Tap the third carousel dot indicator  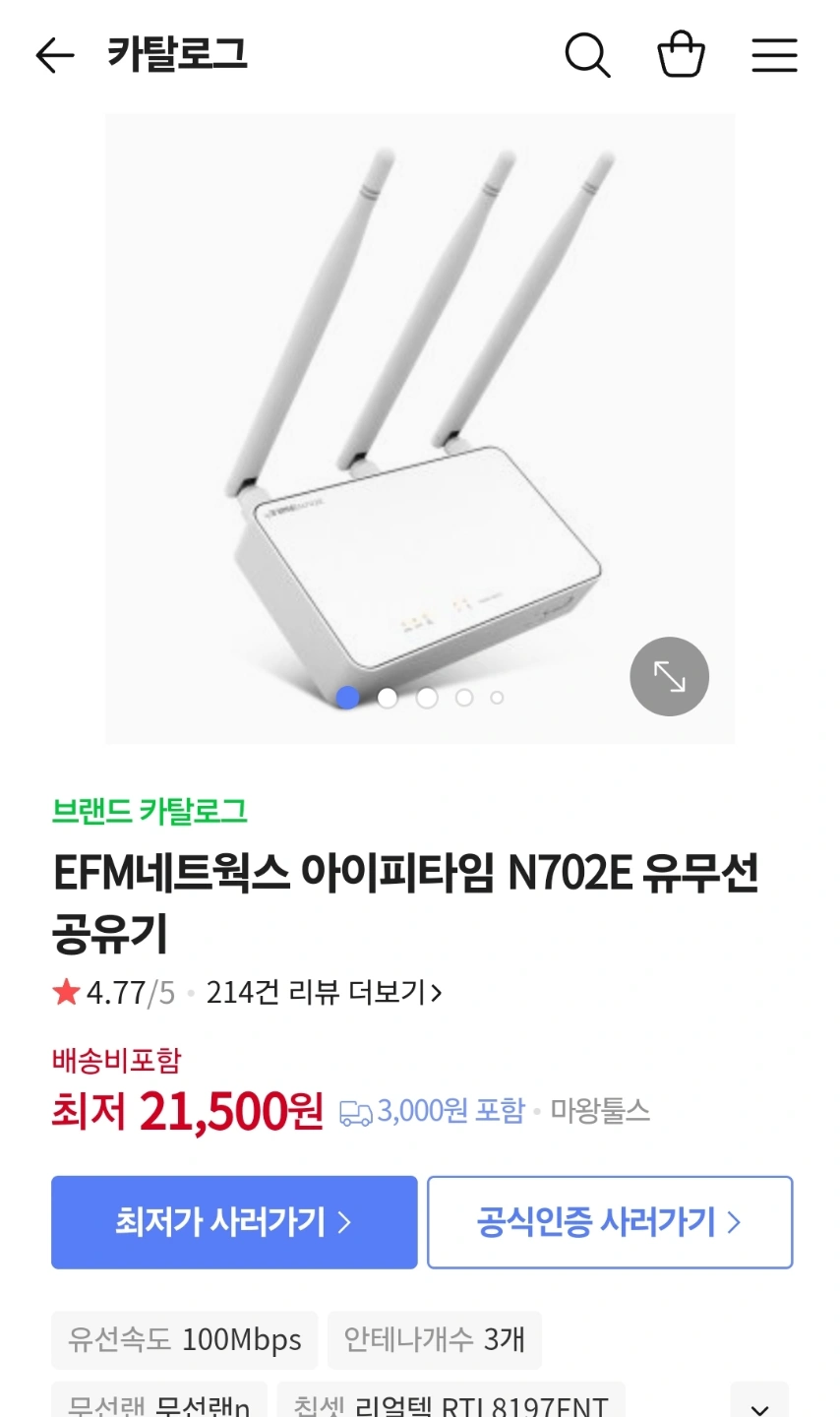coord(426,697)
